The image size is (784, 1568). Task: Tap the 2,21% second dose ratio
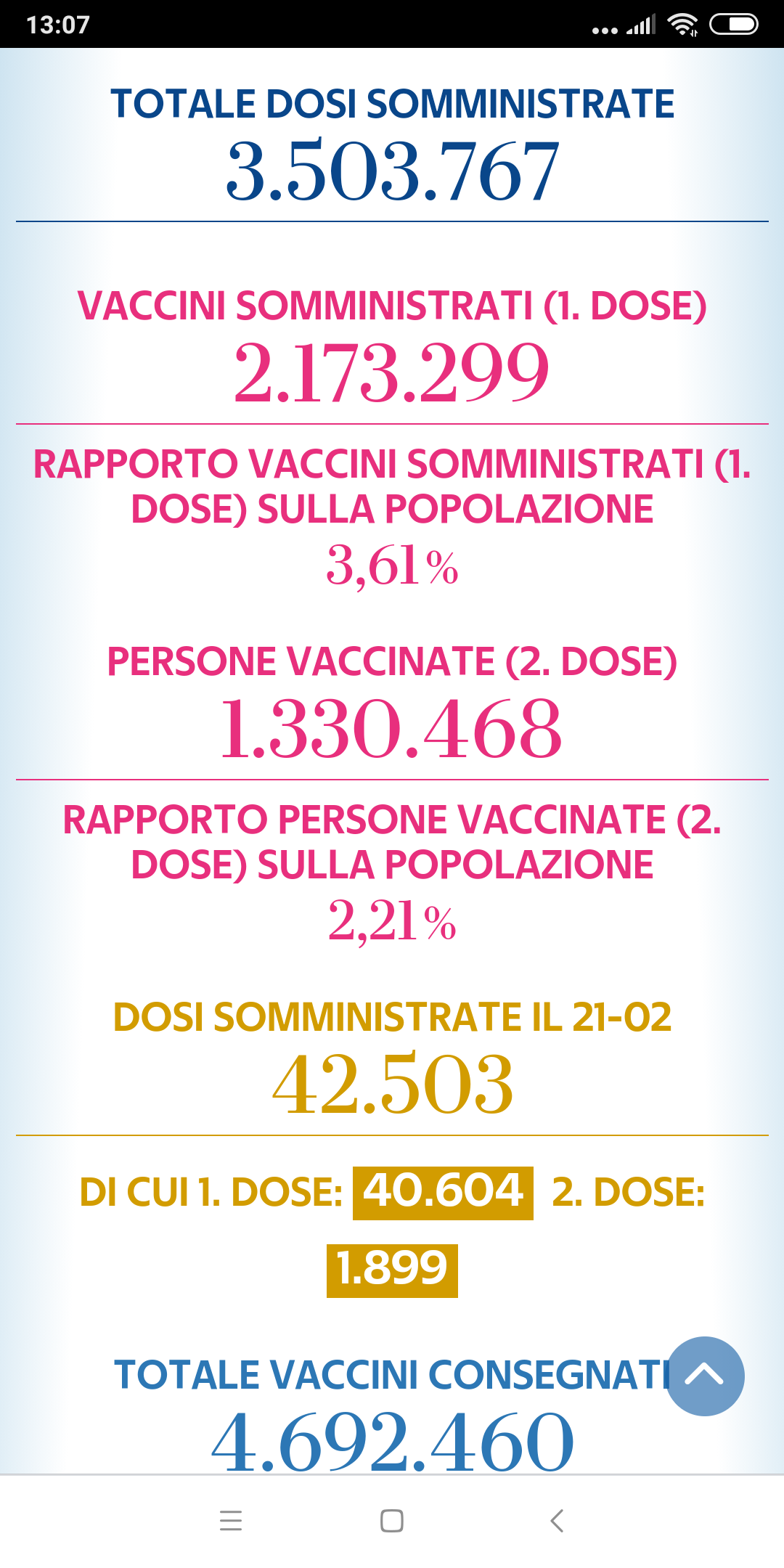click(x=392, y=920)
